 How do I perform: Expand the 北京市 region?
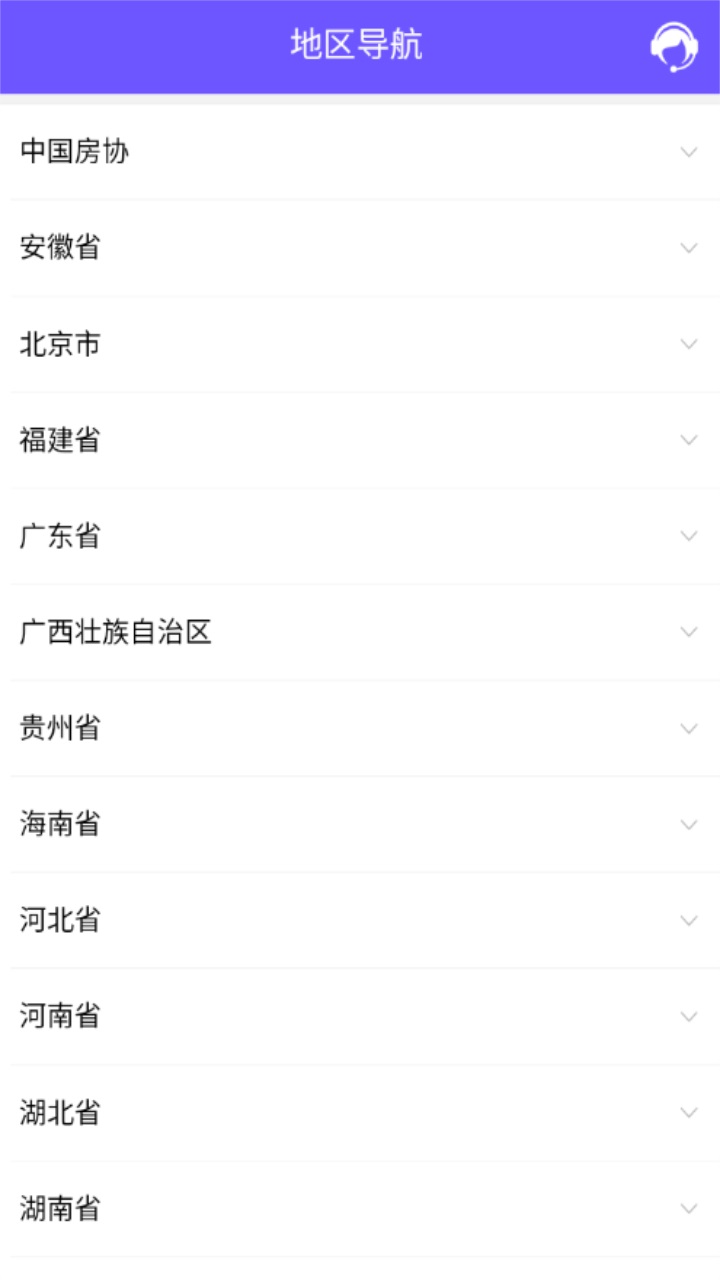click(x=360, y=344)
